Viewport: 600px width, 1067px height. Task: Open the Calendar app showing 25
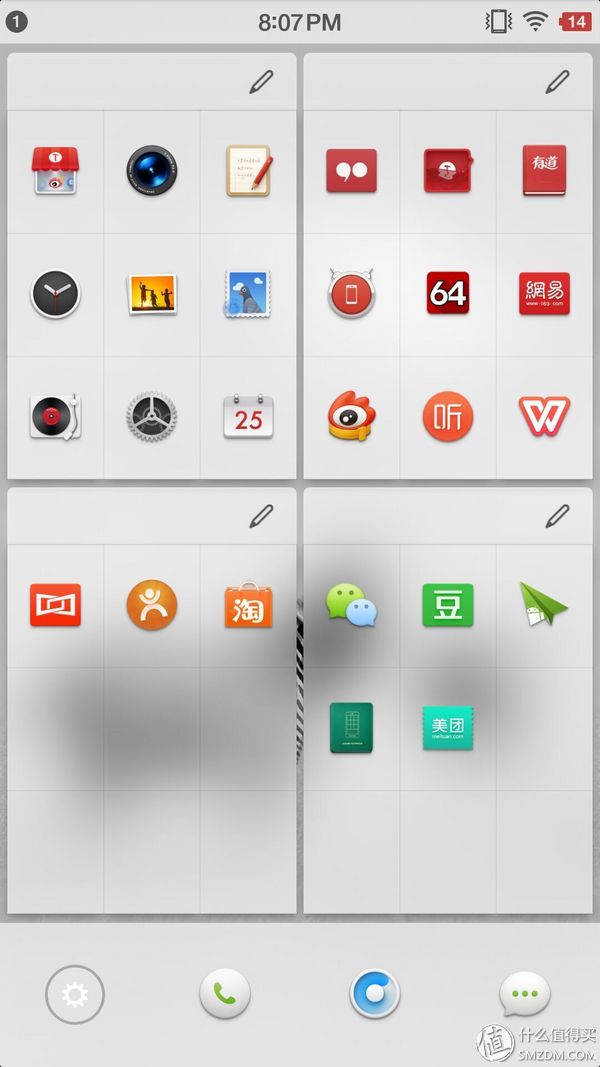tap(248, 417)
